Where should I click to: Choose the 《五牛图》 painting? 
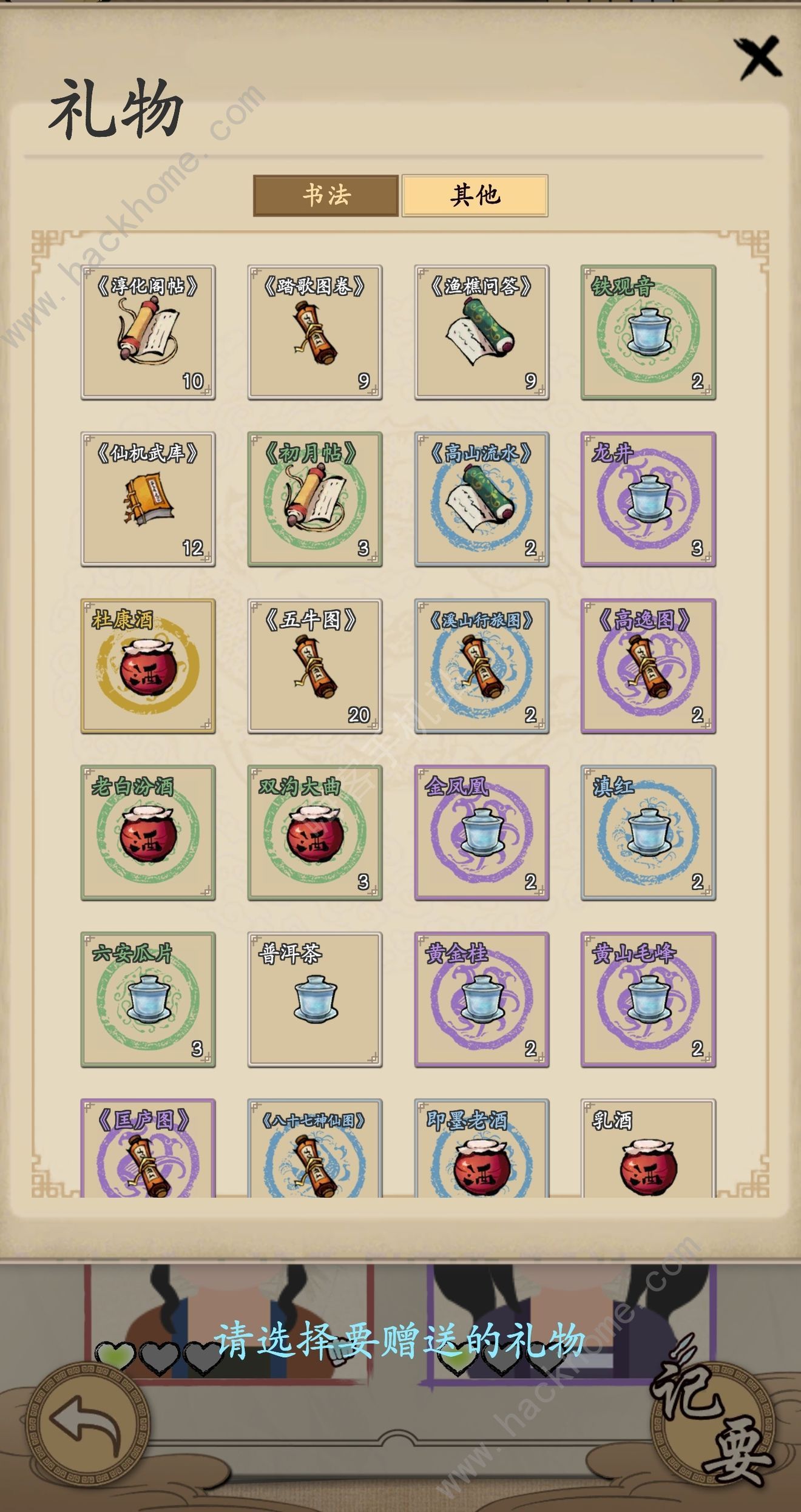coord(314,666)
